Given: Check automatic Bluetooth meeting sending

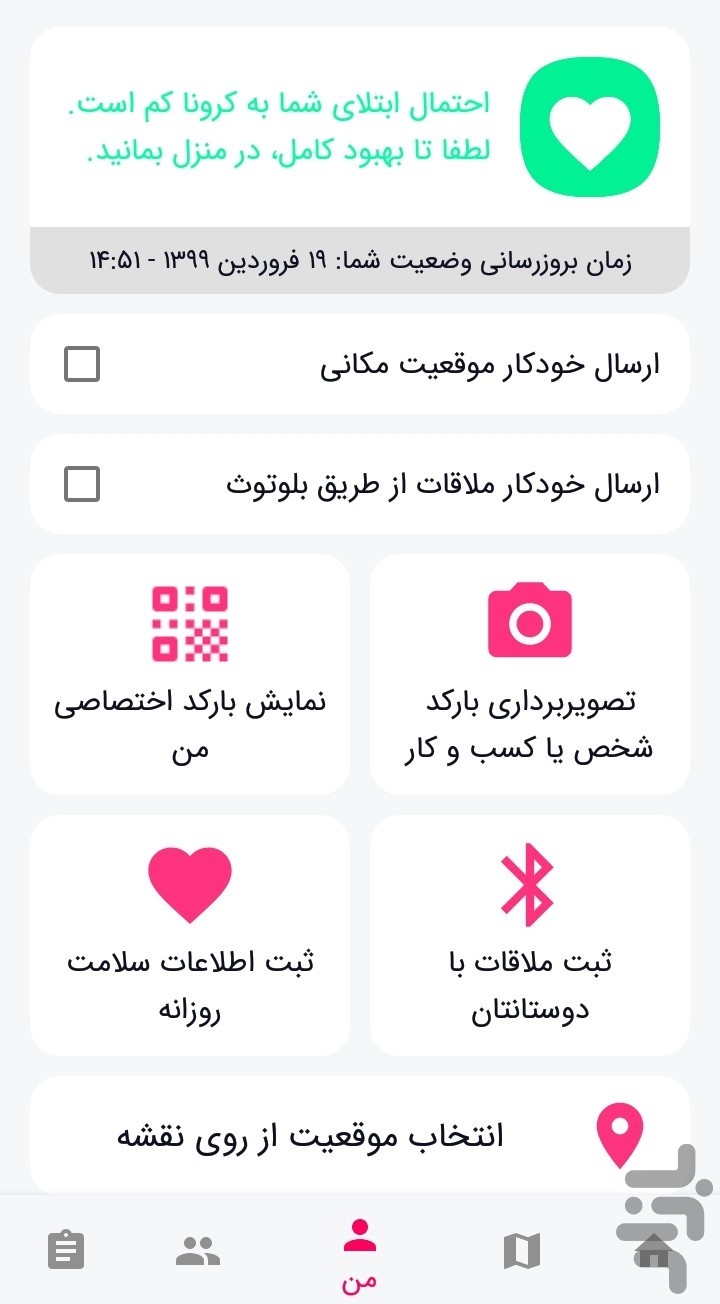Looking at the screenshot, I should click(x=82, y=485).
